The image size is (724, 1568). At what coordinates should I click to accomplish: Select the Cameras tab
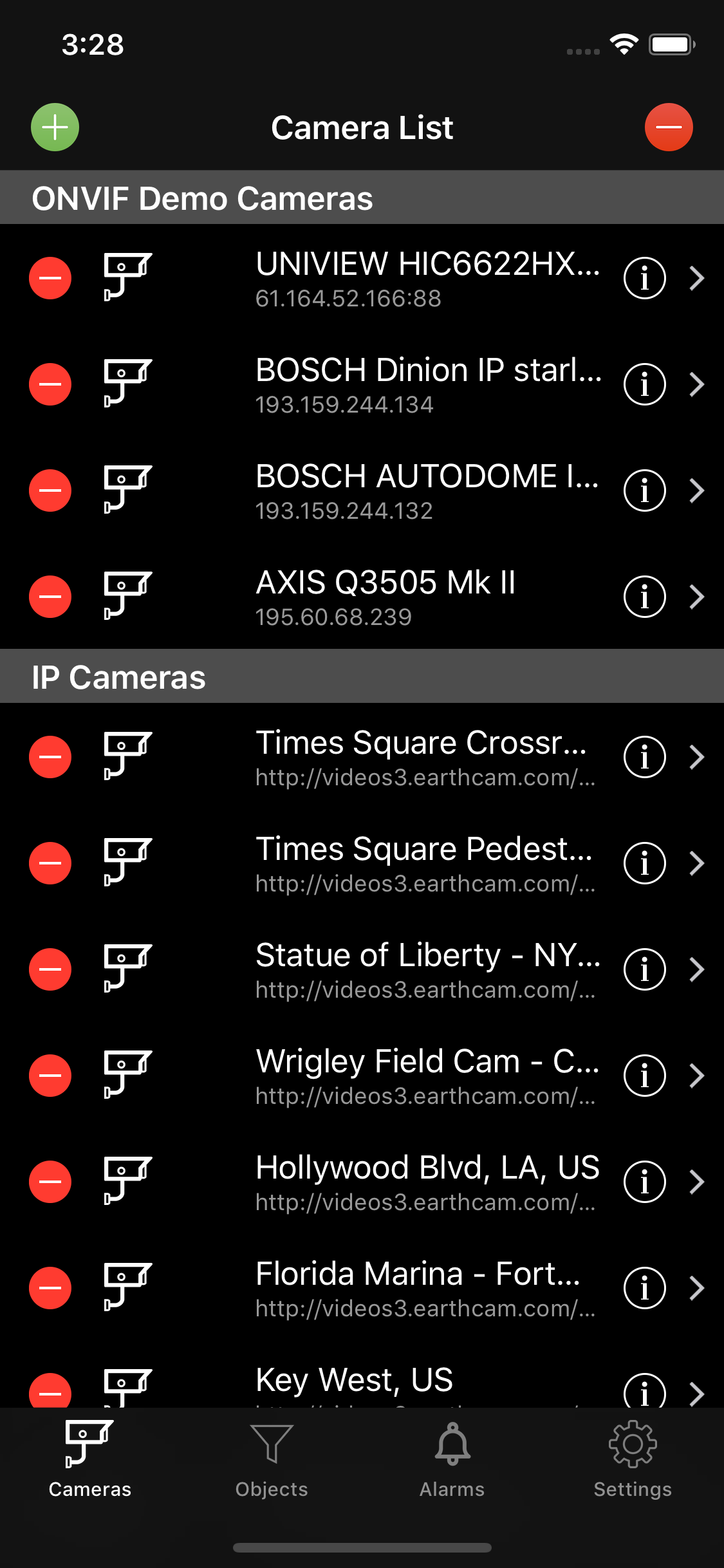coord(90,1460)
